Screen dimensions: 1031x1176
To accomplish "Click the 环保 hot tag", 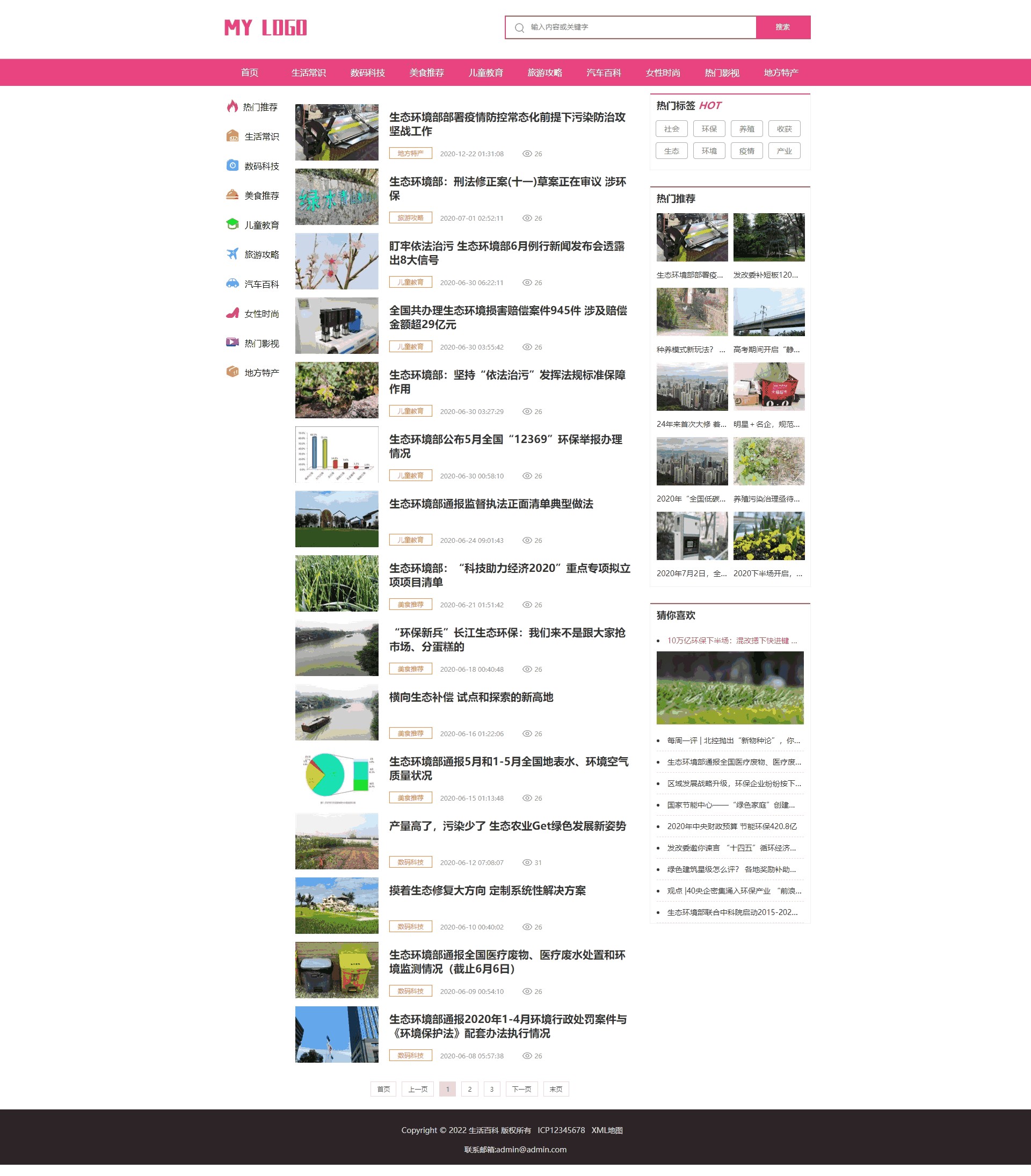I will click(709, 129).
